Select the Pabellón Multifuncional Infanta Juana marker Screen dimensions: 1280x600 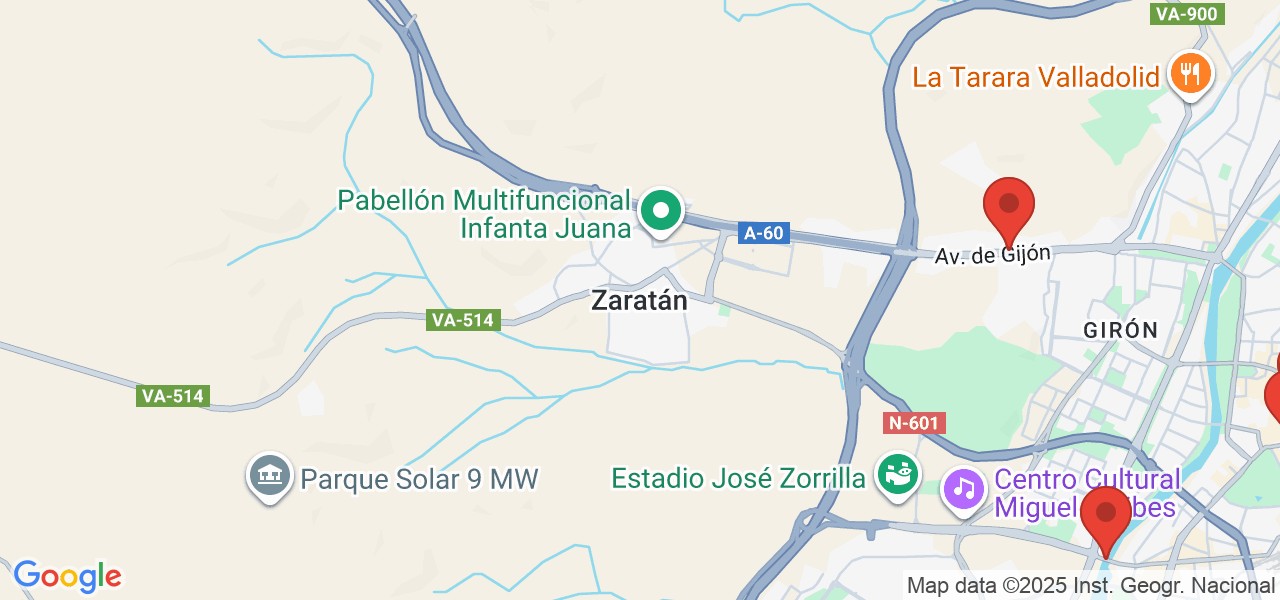(x=660, y=211)
